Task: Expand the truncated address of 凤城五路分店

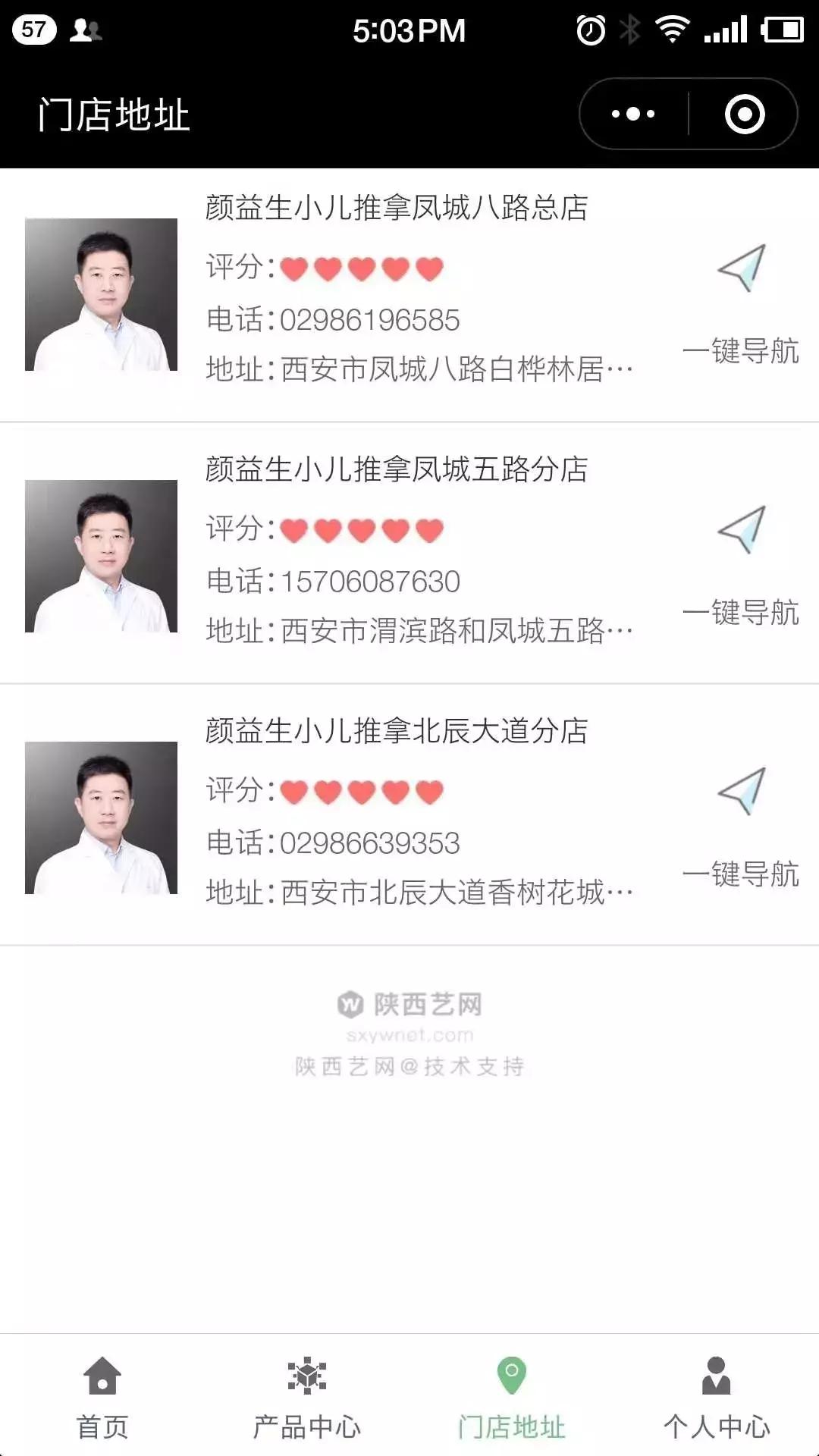Action: [417, 628]
